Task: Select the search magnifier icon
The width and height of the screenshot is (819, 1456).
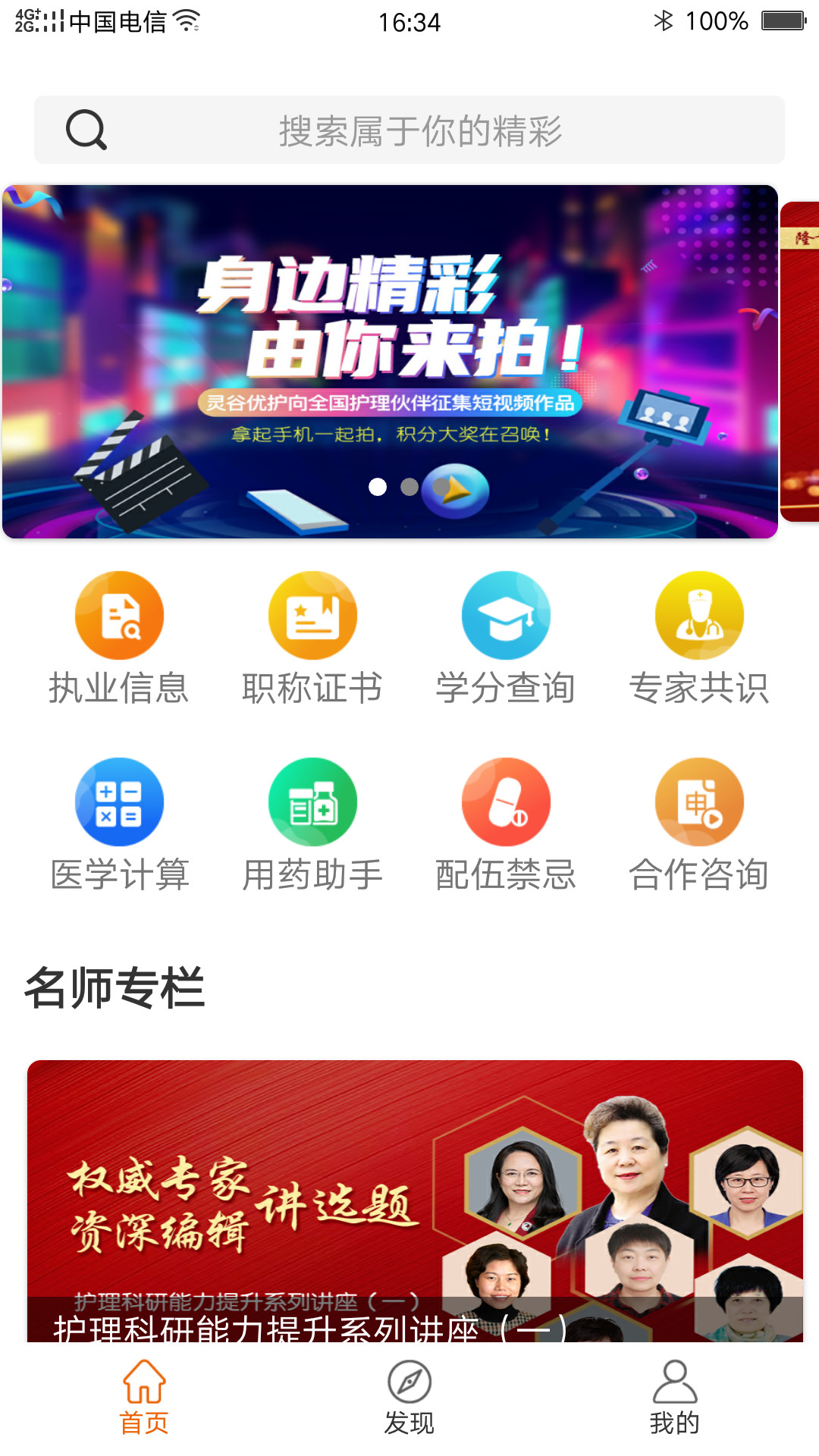Action: click(x=86, y=129)
